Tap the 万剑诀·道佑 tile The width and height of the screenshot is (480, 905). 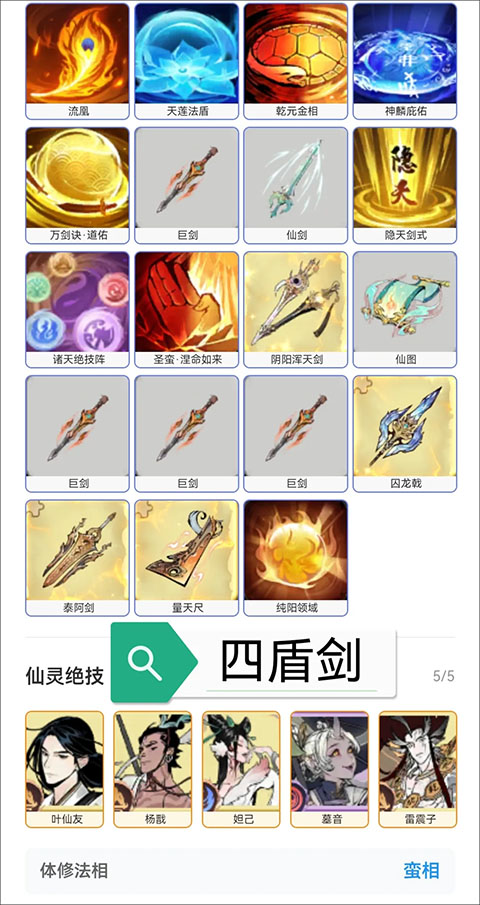point(77,185)
